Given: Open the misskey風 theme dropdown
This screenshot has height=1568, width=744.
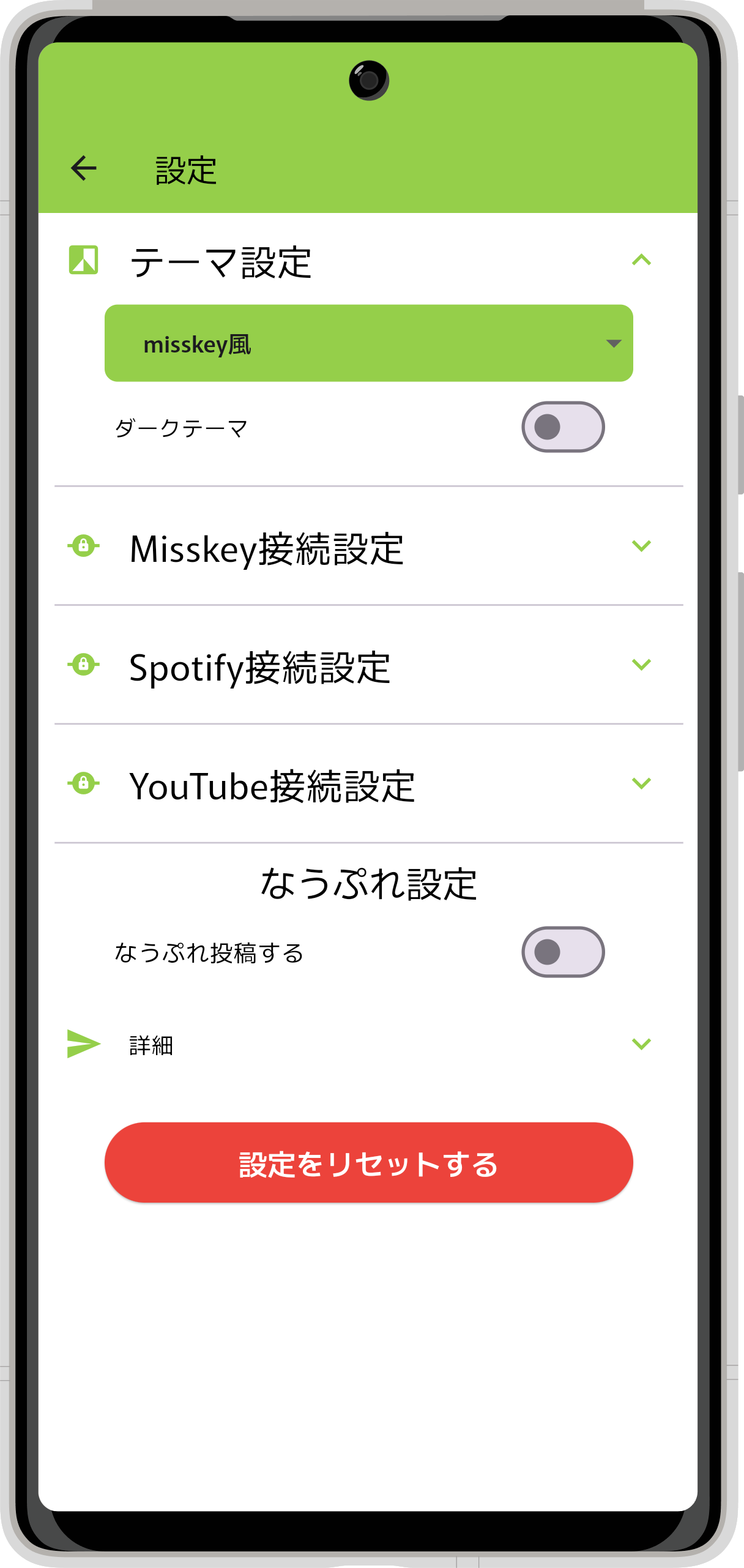Looking at the screenshot, I should 368,343.
